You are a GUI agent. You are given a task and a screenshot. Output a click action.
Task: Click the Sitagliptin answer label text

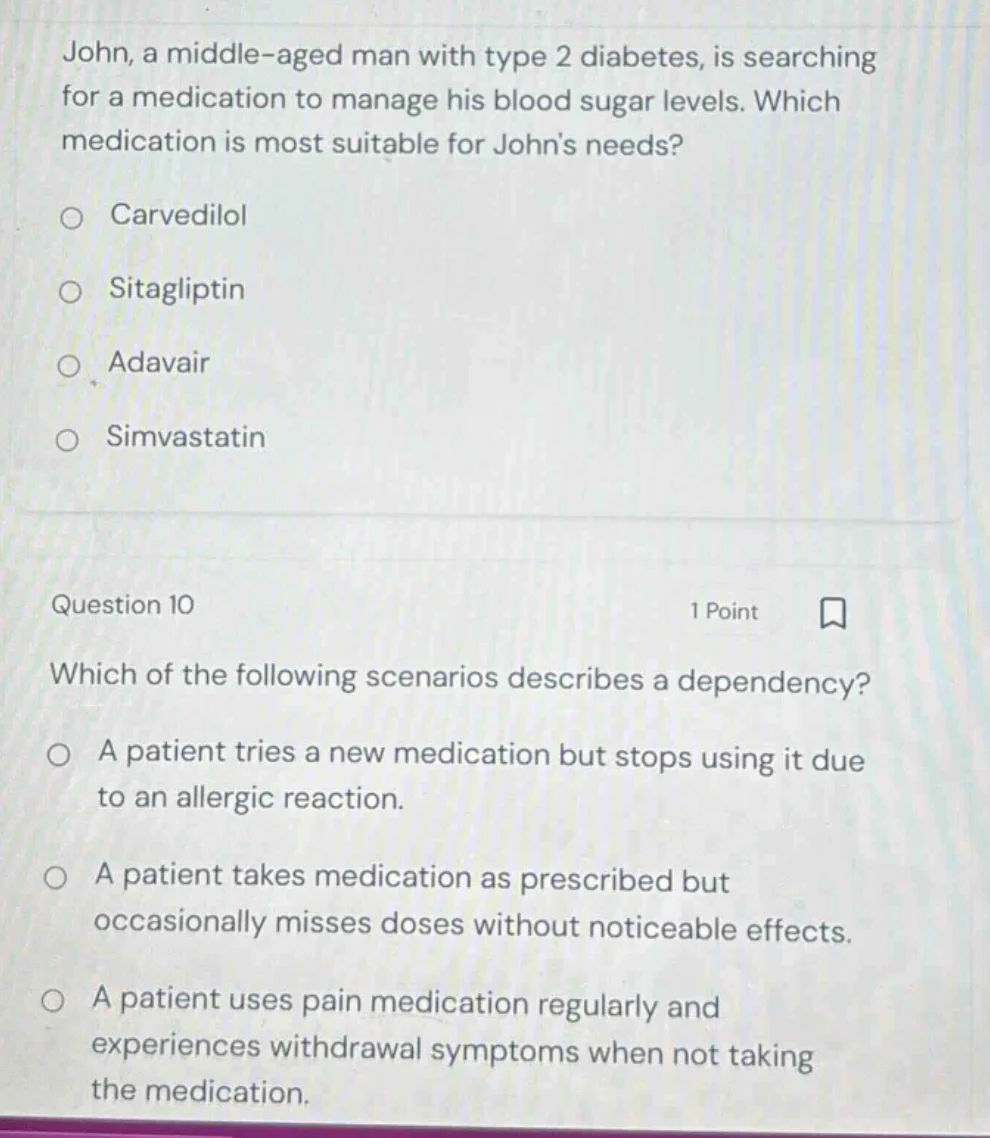177,291
